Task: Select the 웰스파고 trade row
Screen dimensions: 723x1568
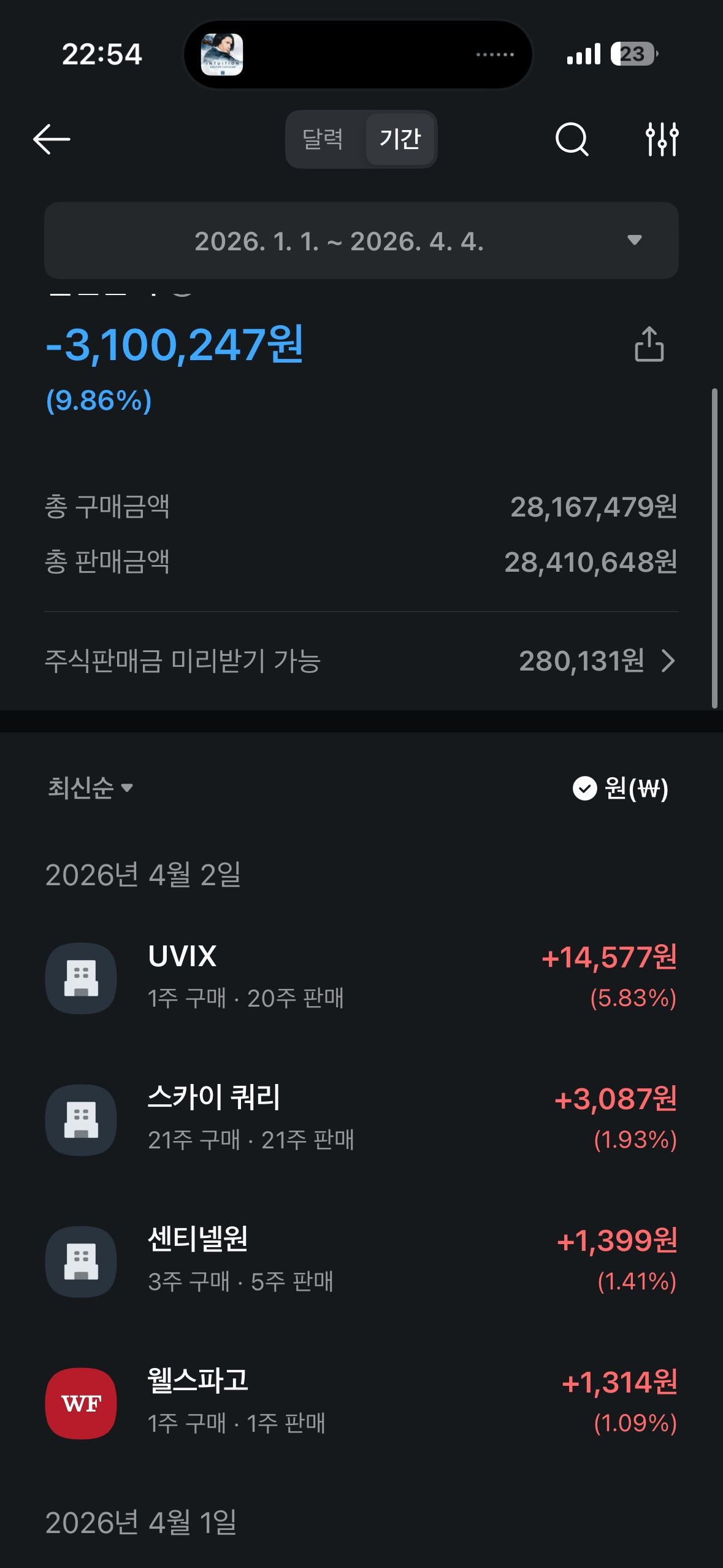Action: (x=361, y=1402)
